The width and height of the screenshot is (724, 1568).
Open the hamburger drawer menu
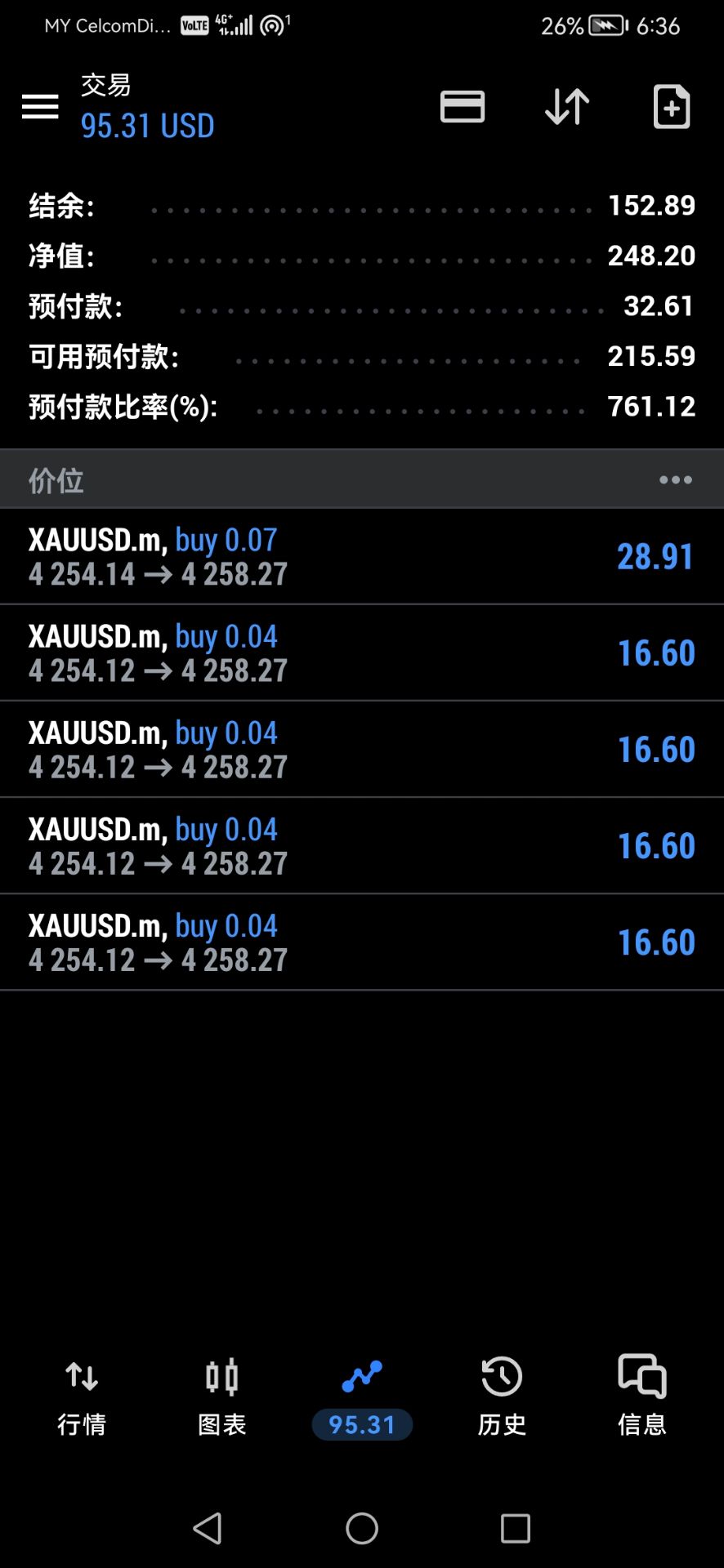tap(40, 106)
